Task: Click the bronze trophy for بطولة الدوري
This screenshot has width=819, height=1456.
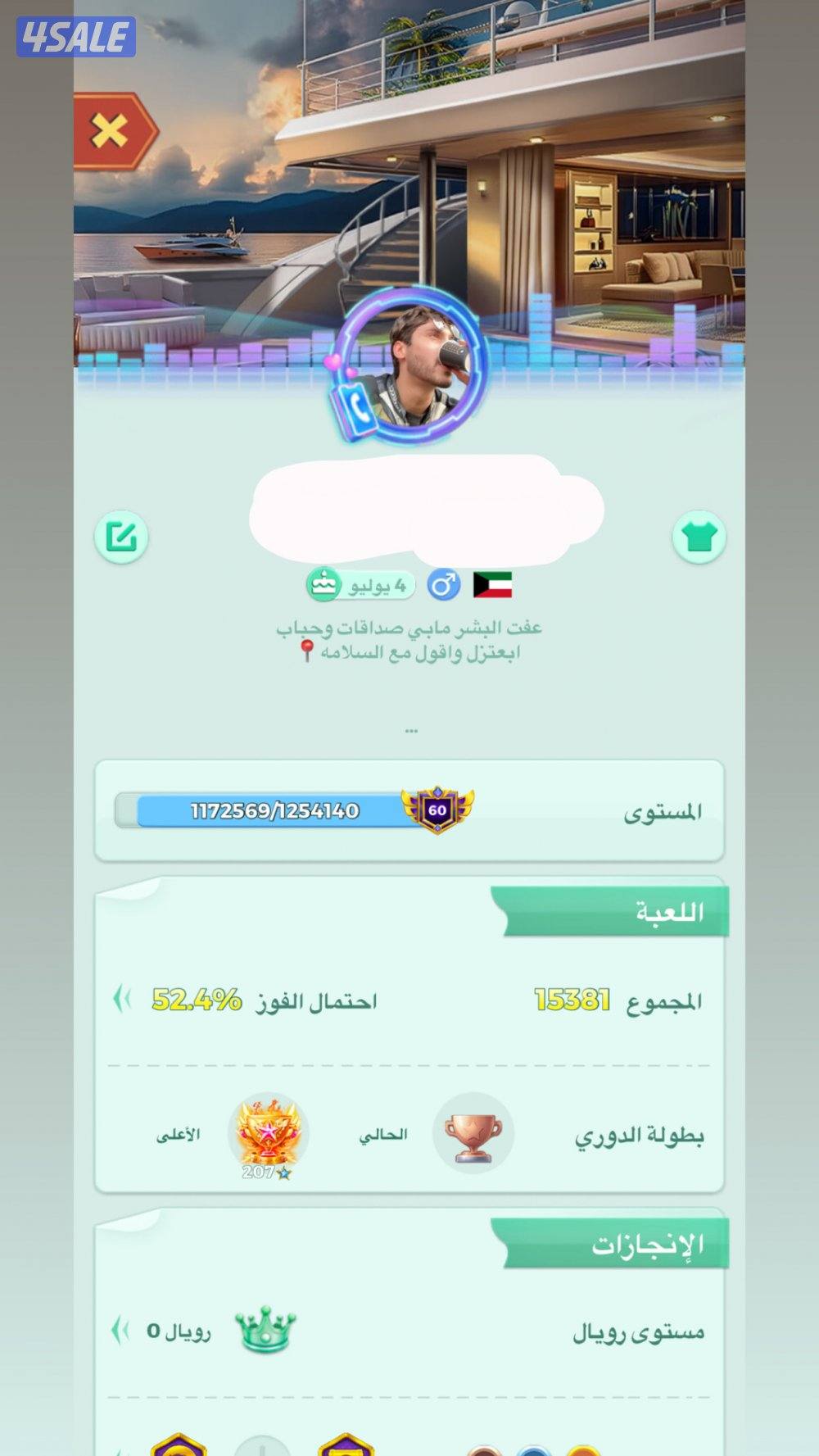Action: 473,1132
